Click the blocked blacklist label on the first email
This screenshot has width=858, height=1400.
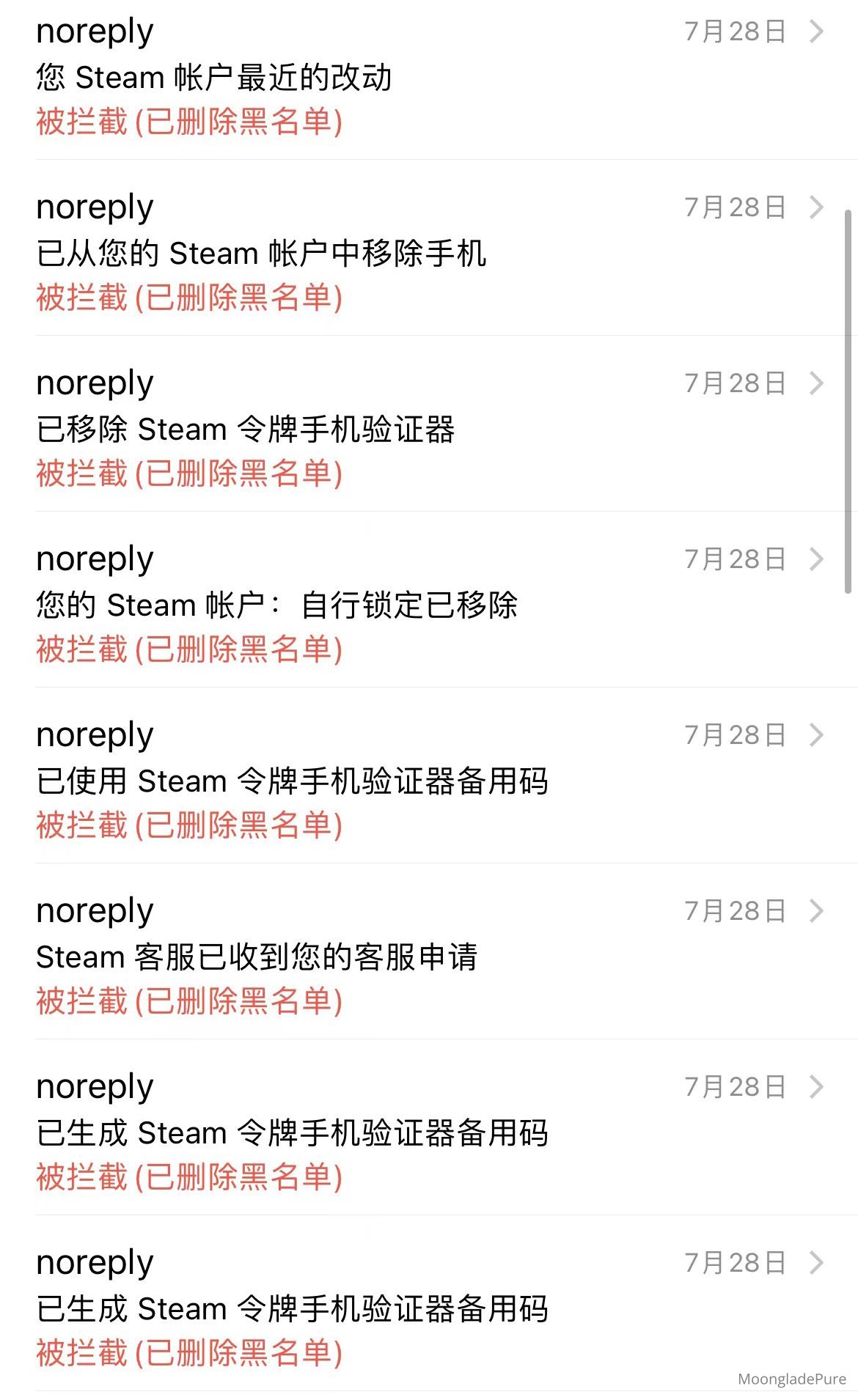(189, 123)
